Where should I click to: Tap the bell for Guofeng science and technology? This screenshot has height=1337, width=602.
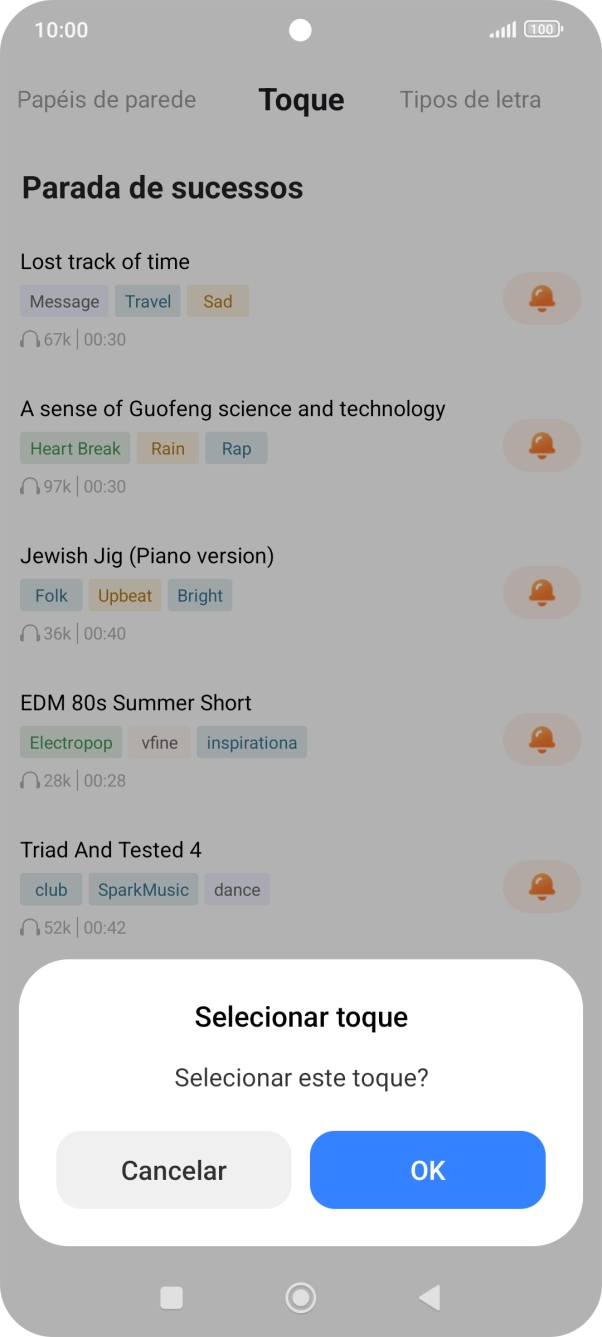(x=541, y=445)
